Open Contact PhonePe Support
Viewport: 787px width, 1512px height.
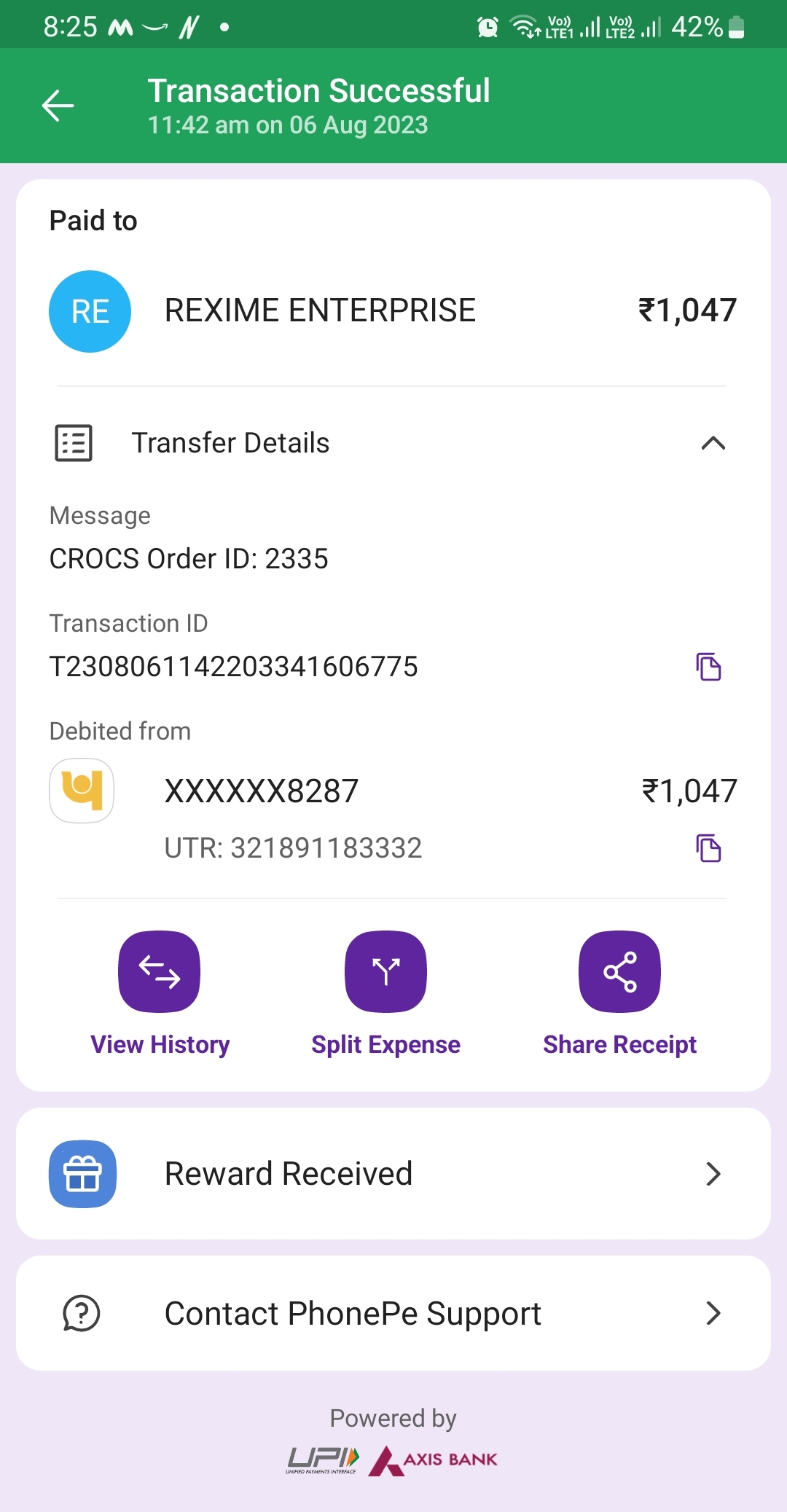[x=393, y=1313]
